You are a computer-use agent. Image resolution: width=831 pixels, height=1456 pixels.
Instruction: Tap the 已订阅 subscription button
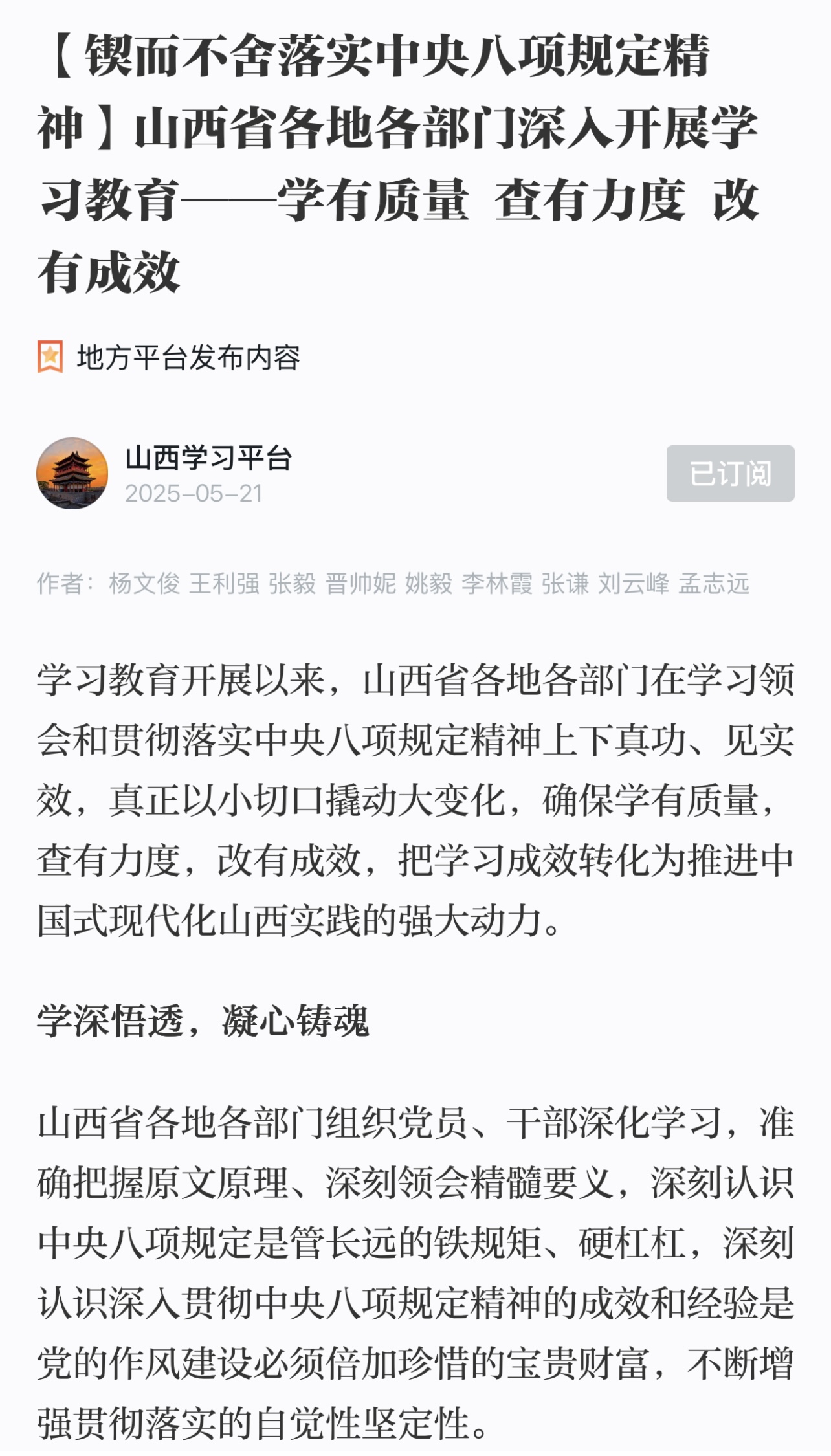(730, 473)
